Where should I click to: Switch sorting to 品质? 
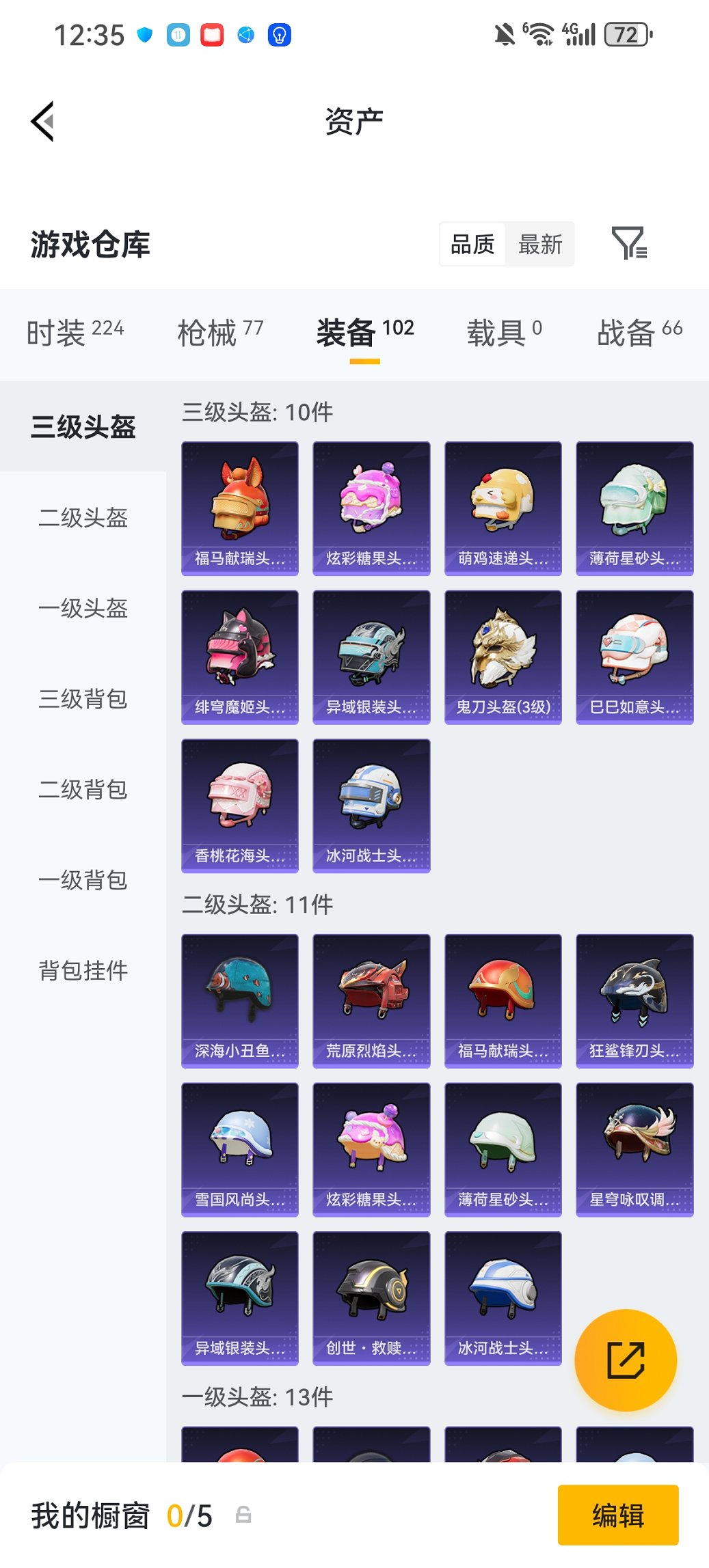click(x=473, y=244)
